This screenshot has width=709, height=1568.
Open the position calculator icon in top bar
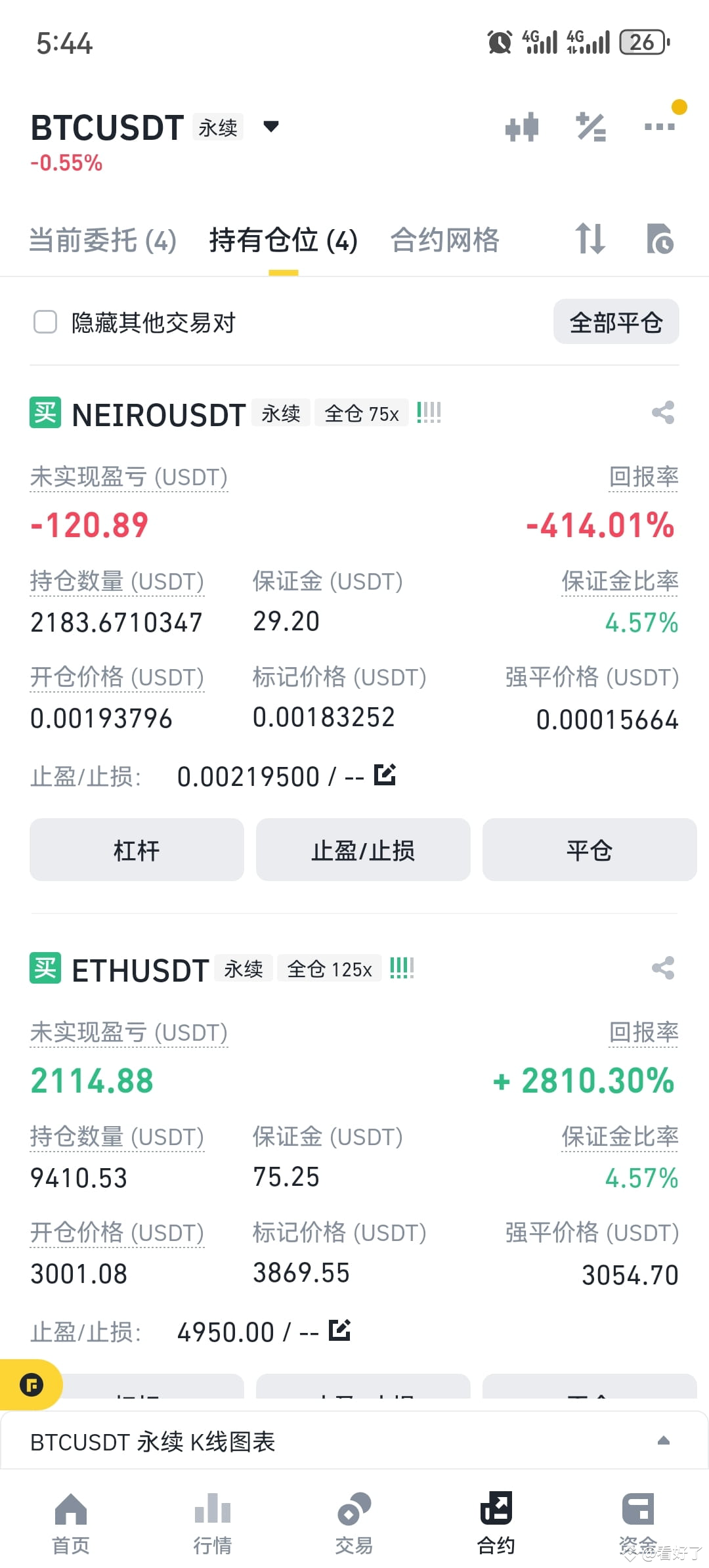click(x=590, y=127)
